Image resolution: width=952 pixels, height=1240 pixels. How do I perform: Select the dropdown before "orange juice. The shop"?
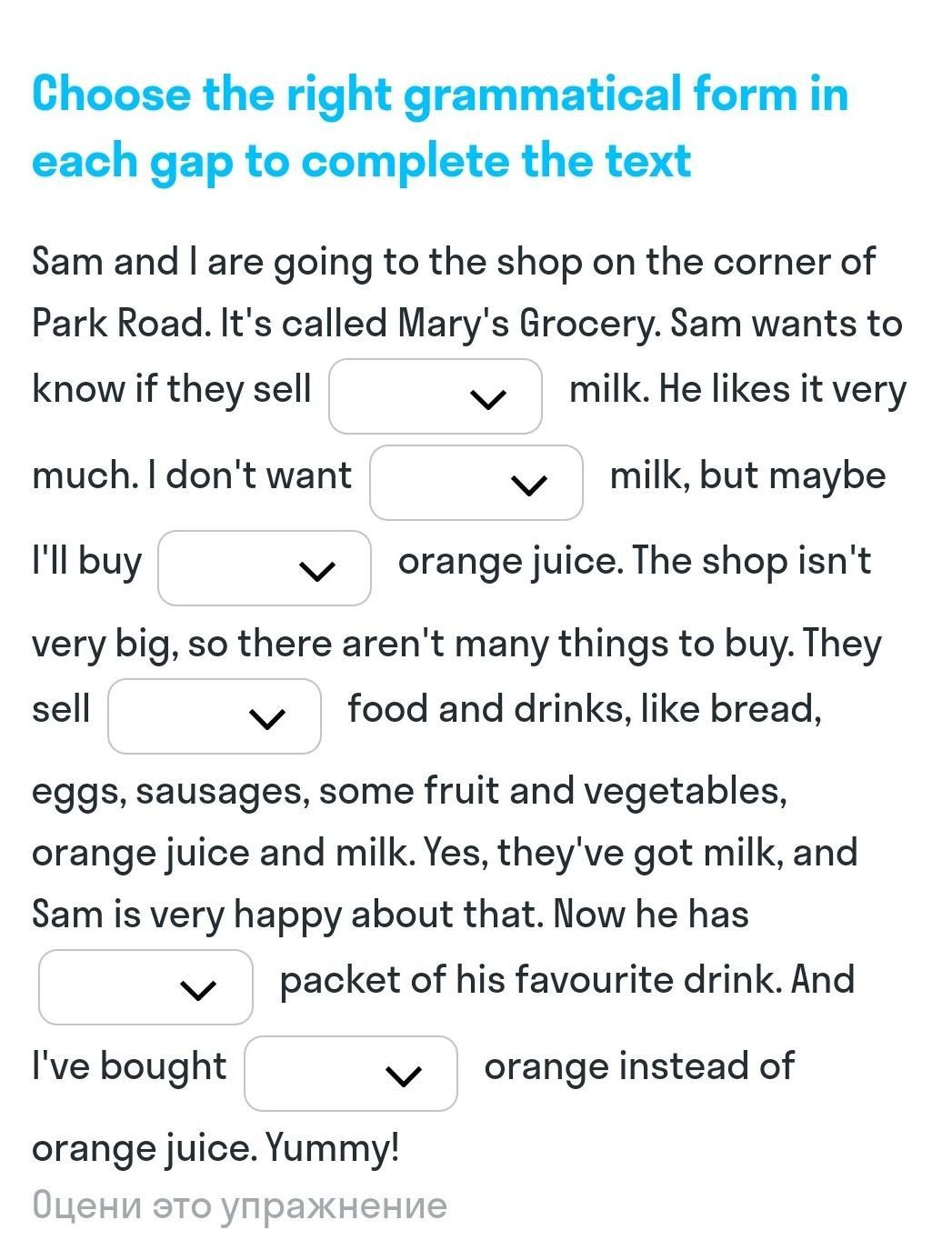click(264, 568)
